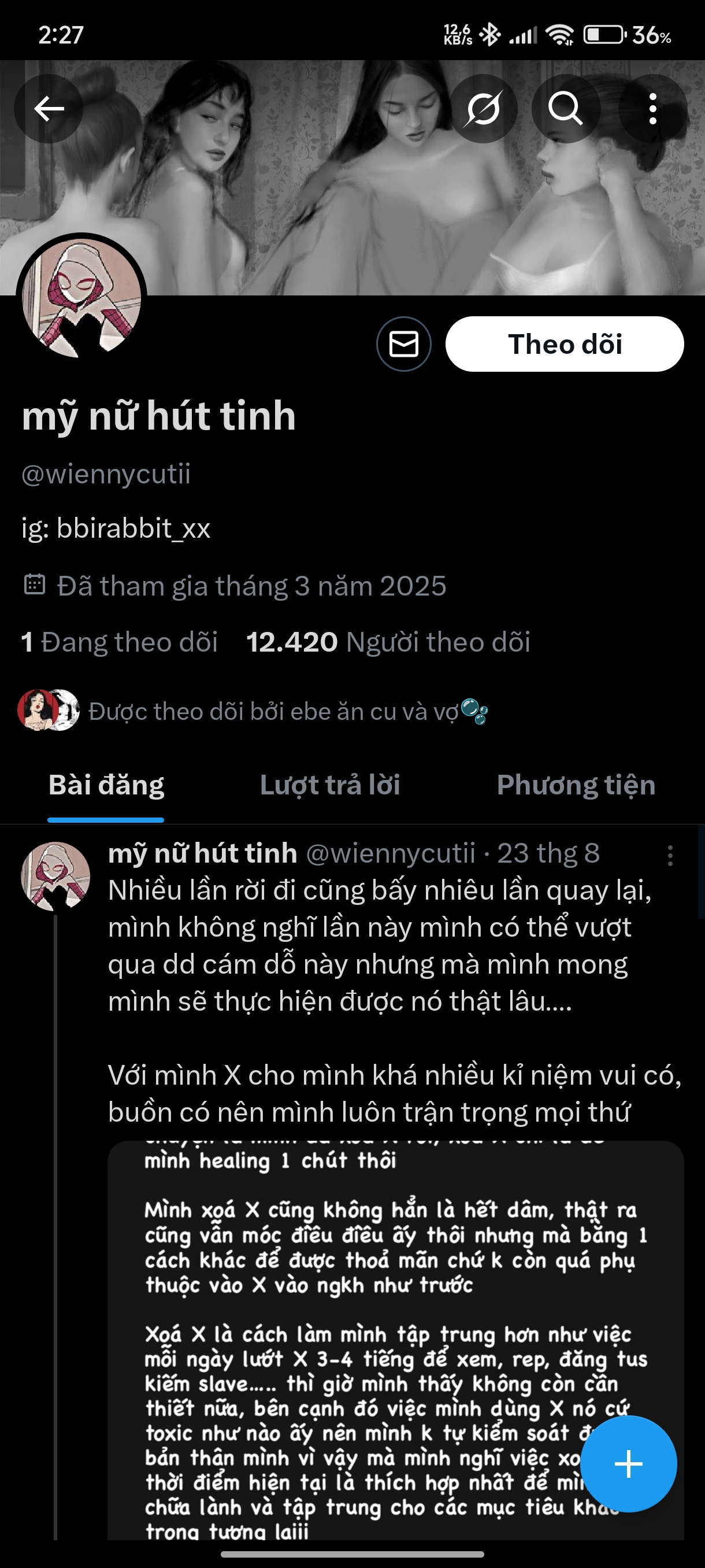Open the 12.420 Người theo dõi list
Image resolution: width=705 pixels, height=1568 pixels.
point(388,642)
